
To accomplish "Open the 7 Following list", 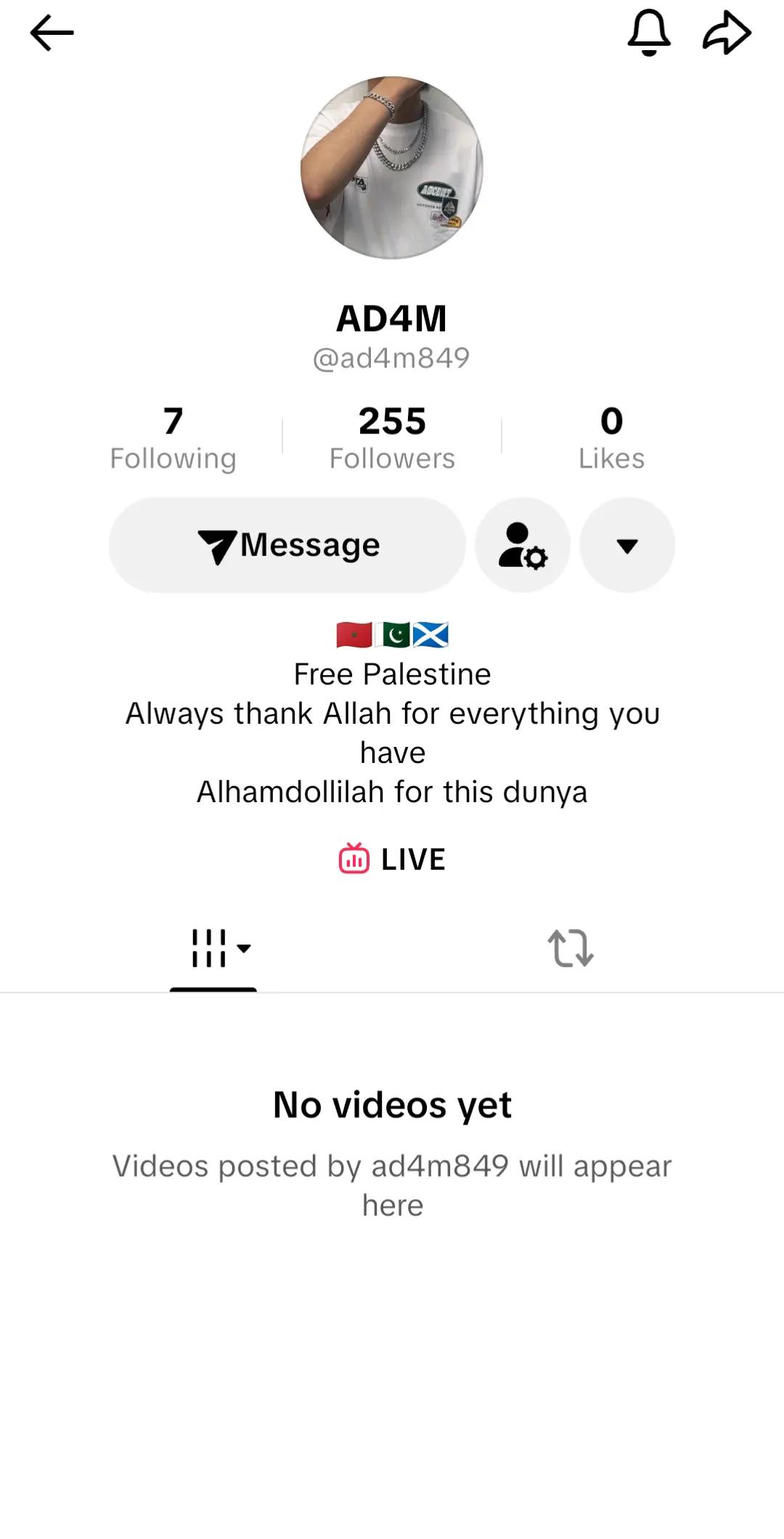I will tap(173, 438).
